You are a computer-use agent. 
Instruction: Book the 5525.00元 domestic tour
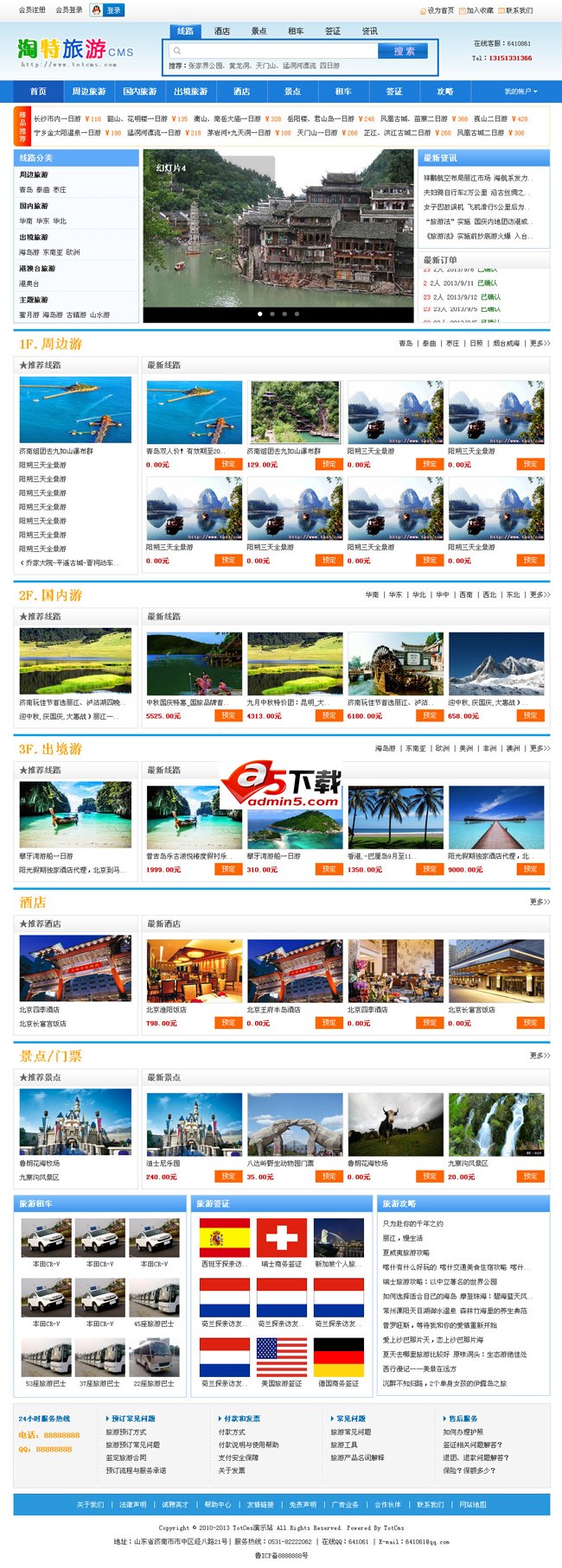(228, 715)
